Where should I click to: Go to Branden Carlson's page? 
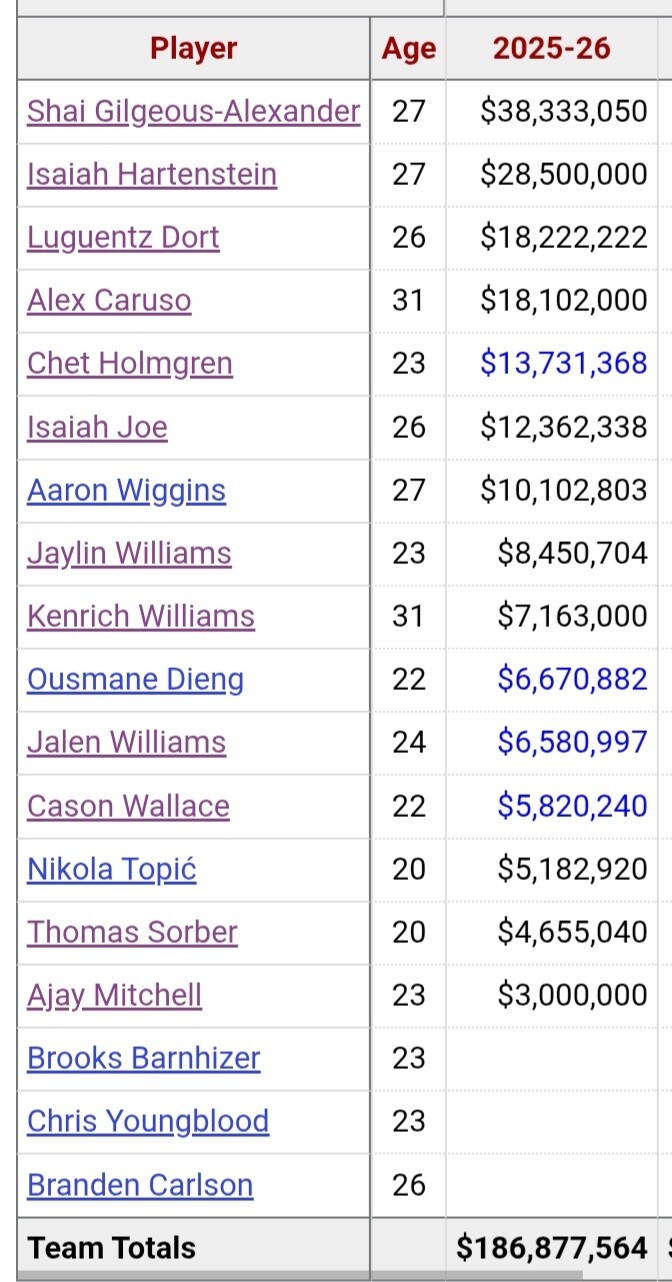click(x=140, y=1185)
